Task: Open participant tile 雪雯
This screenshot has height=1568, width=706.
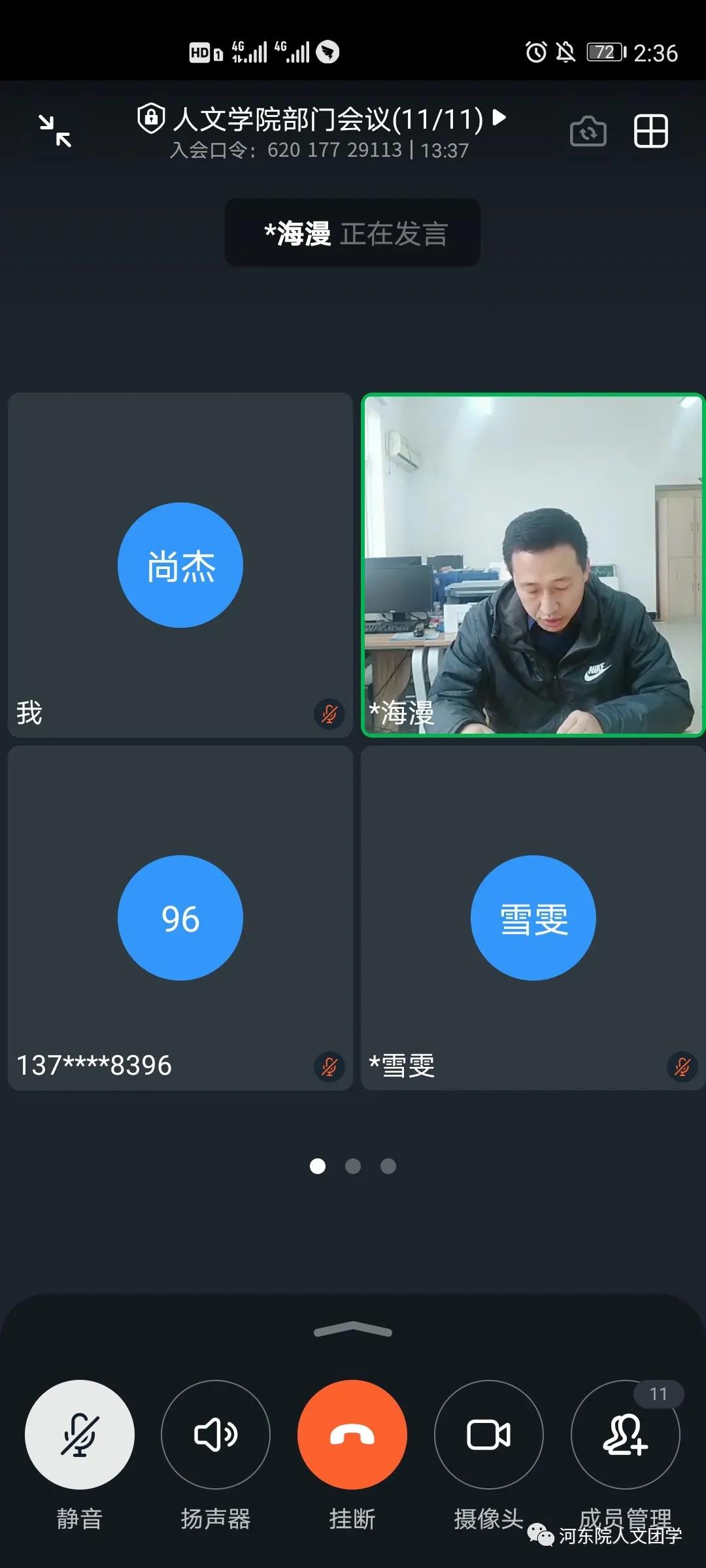Action: pyautogui.click(x=533, y=918)
